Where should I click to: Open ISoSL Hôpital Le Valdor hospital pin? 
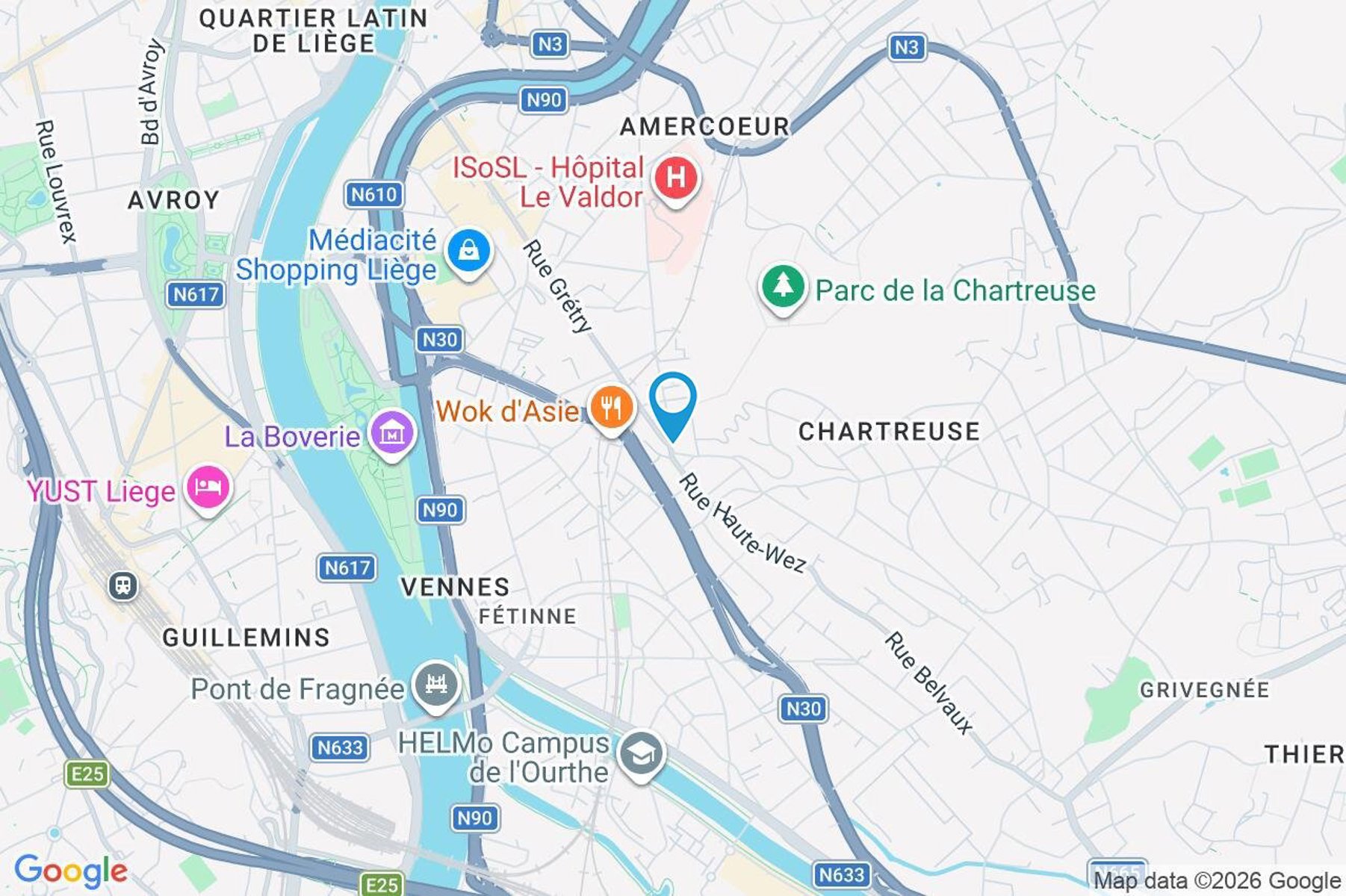pyautogui.click(x=676, y=180)
